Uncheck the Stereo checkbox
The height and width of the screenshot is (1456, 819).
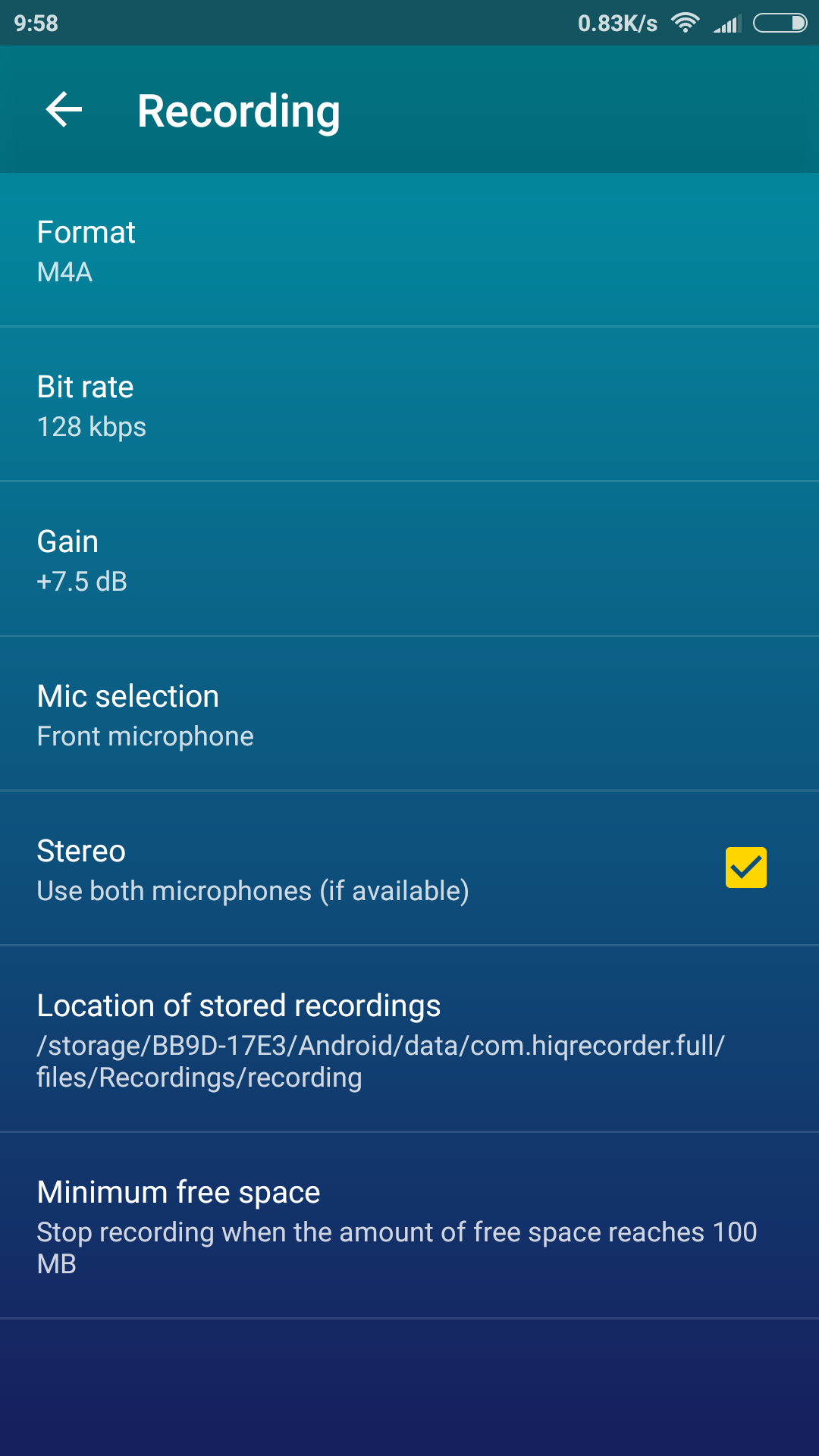tap(745, 868)
